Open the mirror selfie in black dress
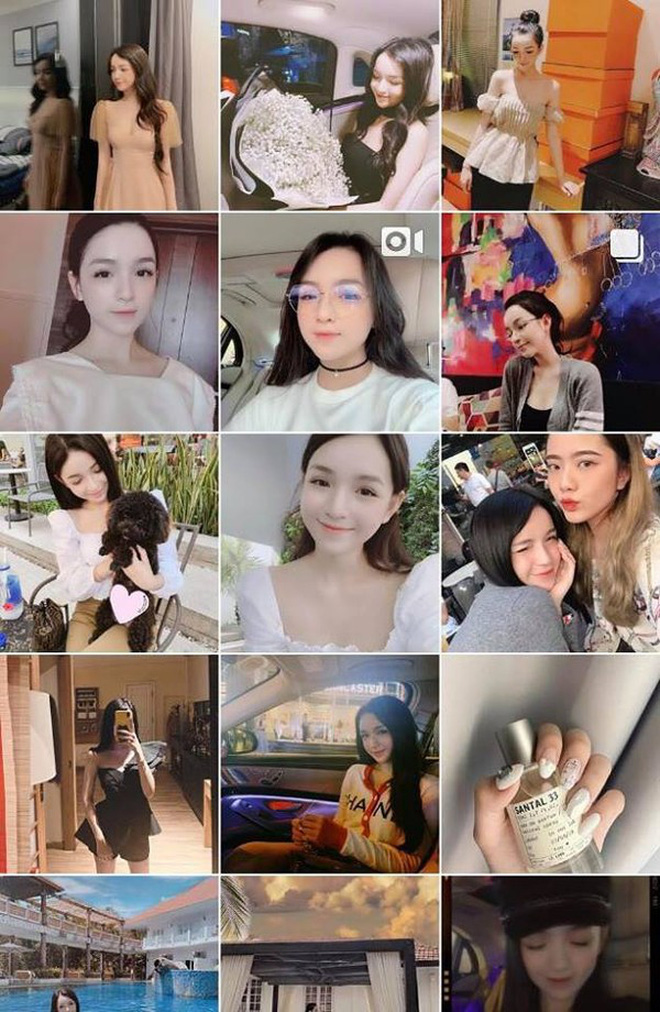 [x=108, y=764]
